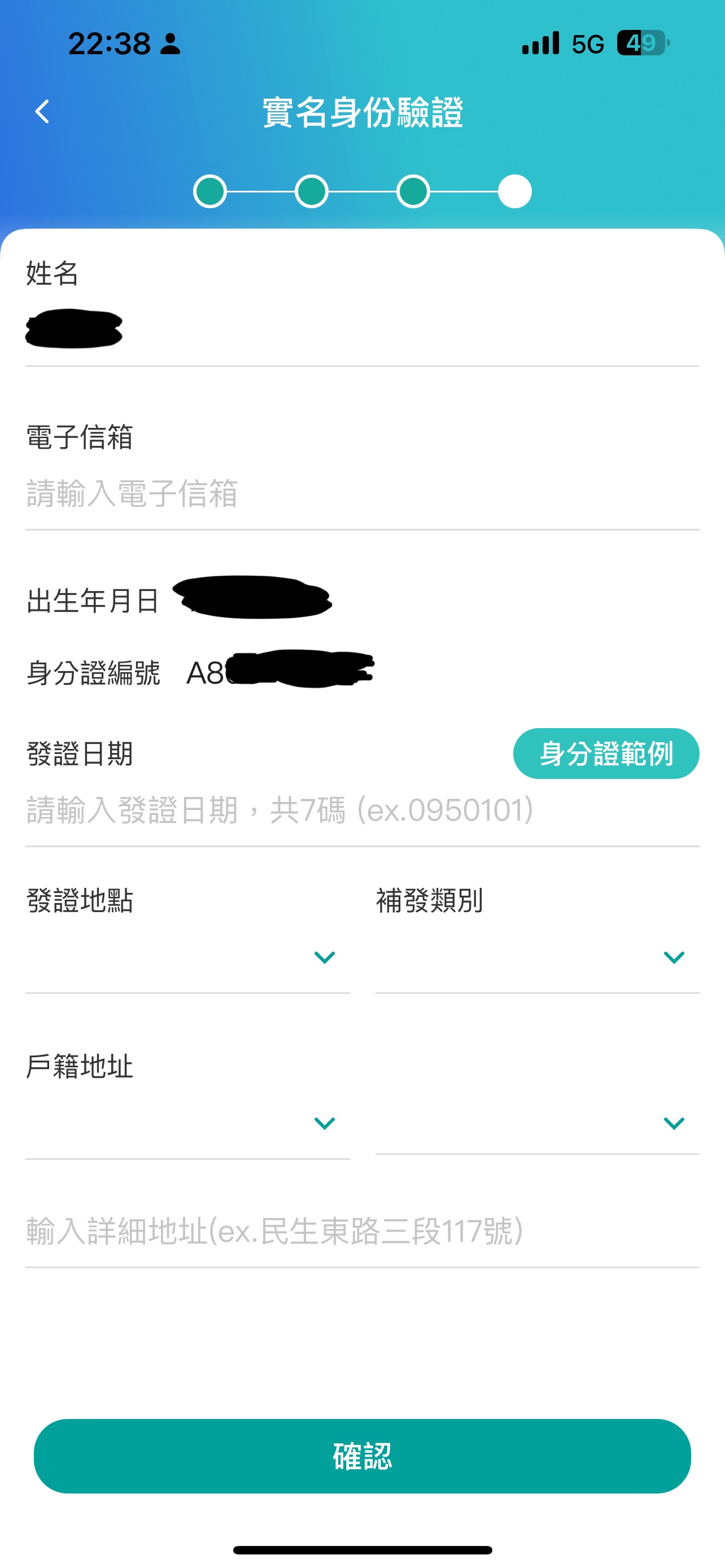Confirm with the 確認 button
This screenshot has width=725, height=1568.
tap(362, 1456)
